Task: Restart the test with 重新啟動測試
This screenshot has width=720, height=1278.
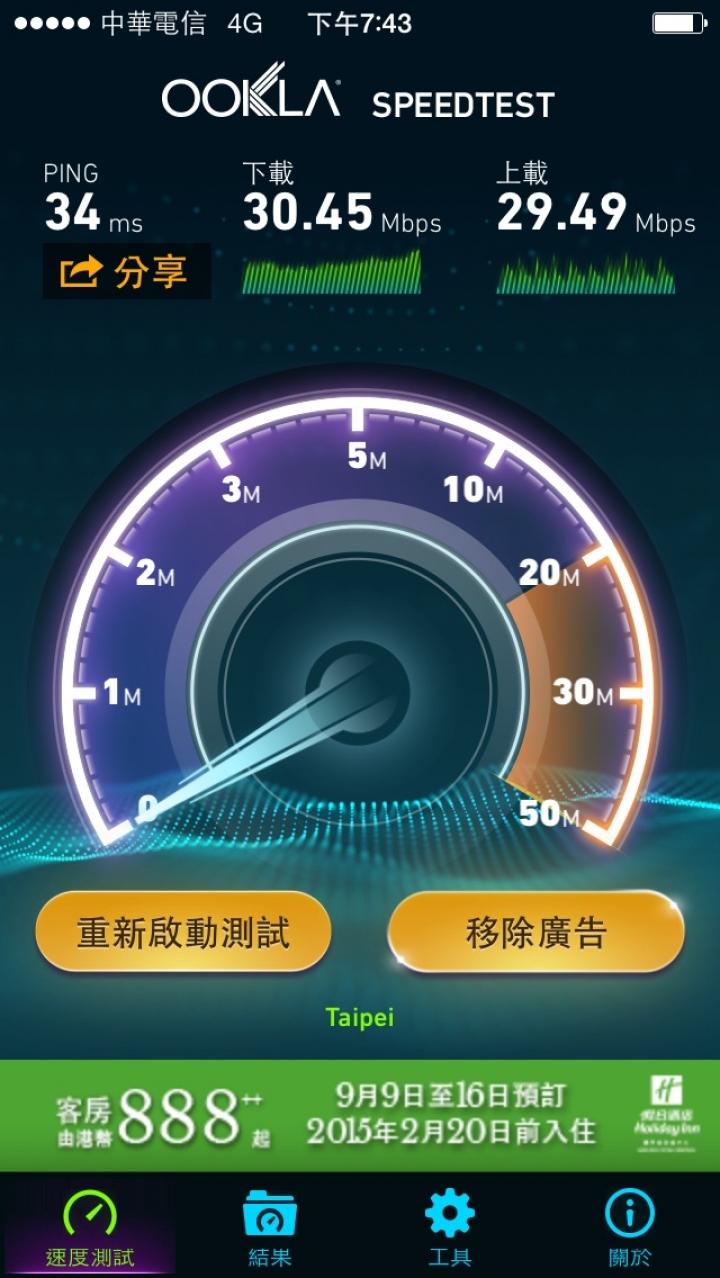Action: [x=183, y=932]
